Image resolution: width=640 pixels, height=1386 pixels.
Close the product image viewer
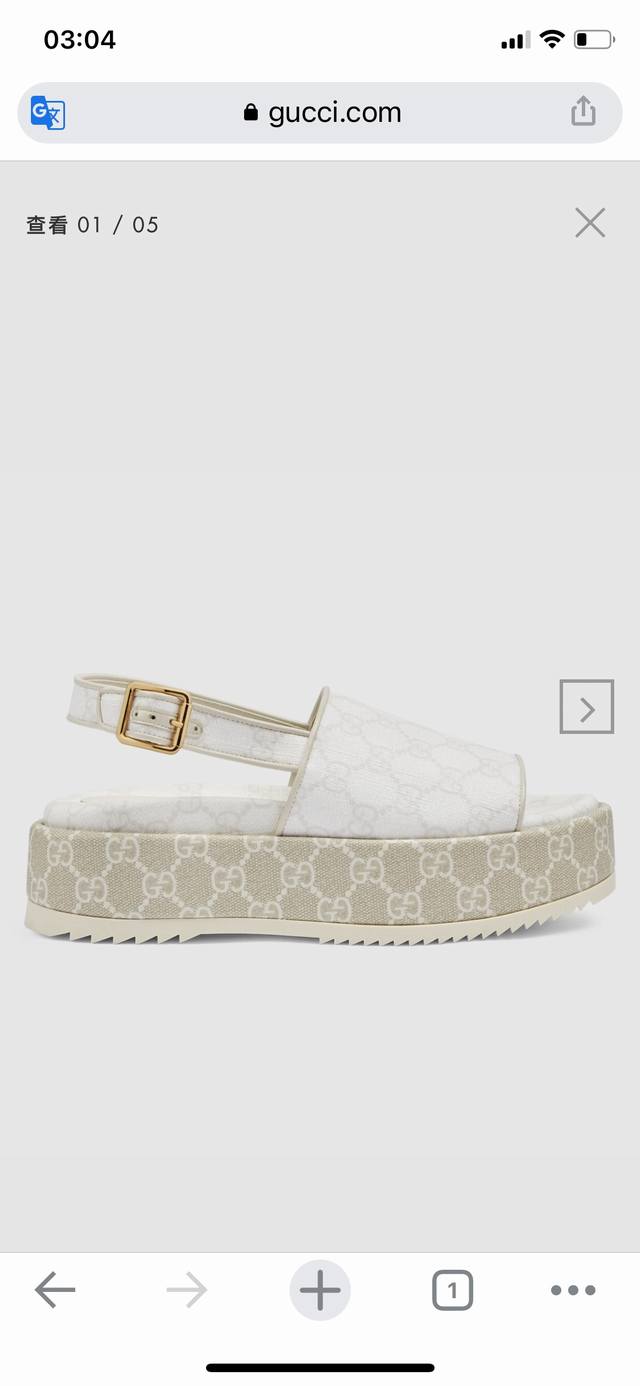pos(590,223)
